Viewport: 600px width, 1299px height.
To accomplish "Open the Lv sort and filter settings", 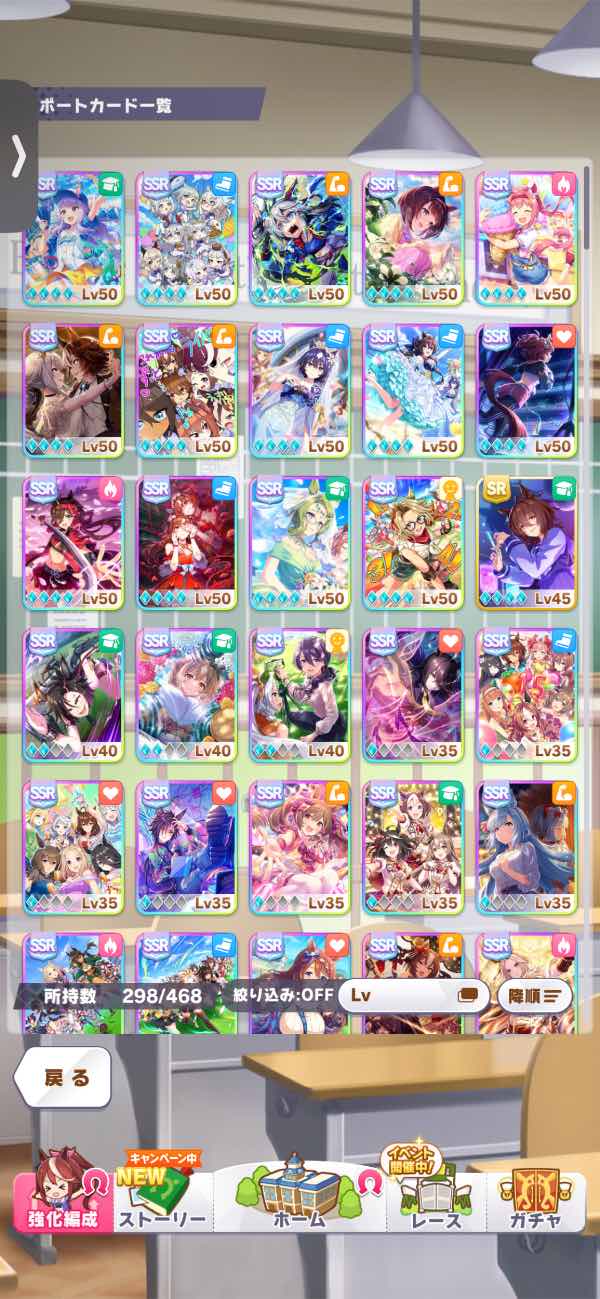I will [x=413, y=996].
